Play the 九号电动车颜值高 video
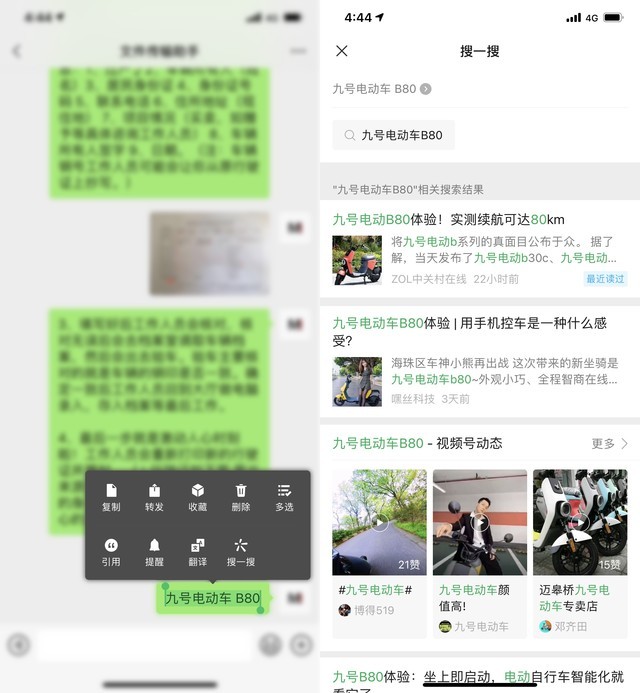Viewport: 640px width, 693px height. (479, 522)
